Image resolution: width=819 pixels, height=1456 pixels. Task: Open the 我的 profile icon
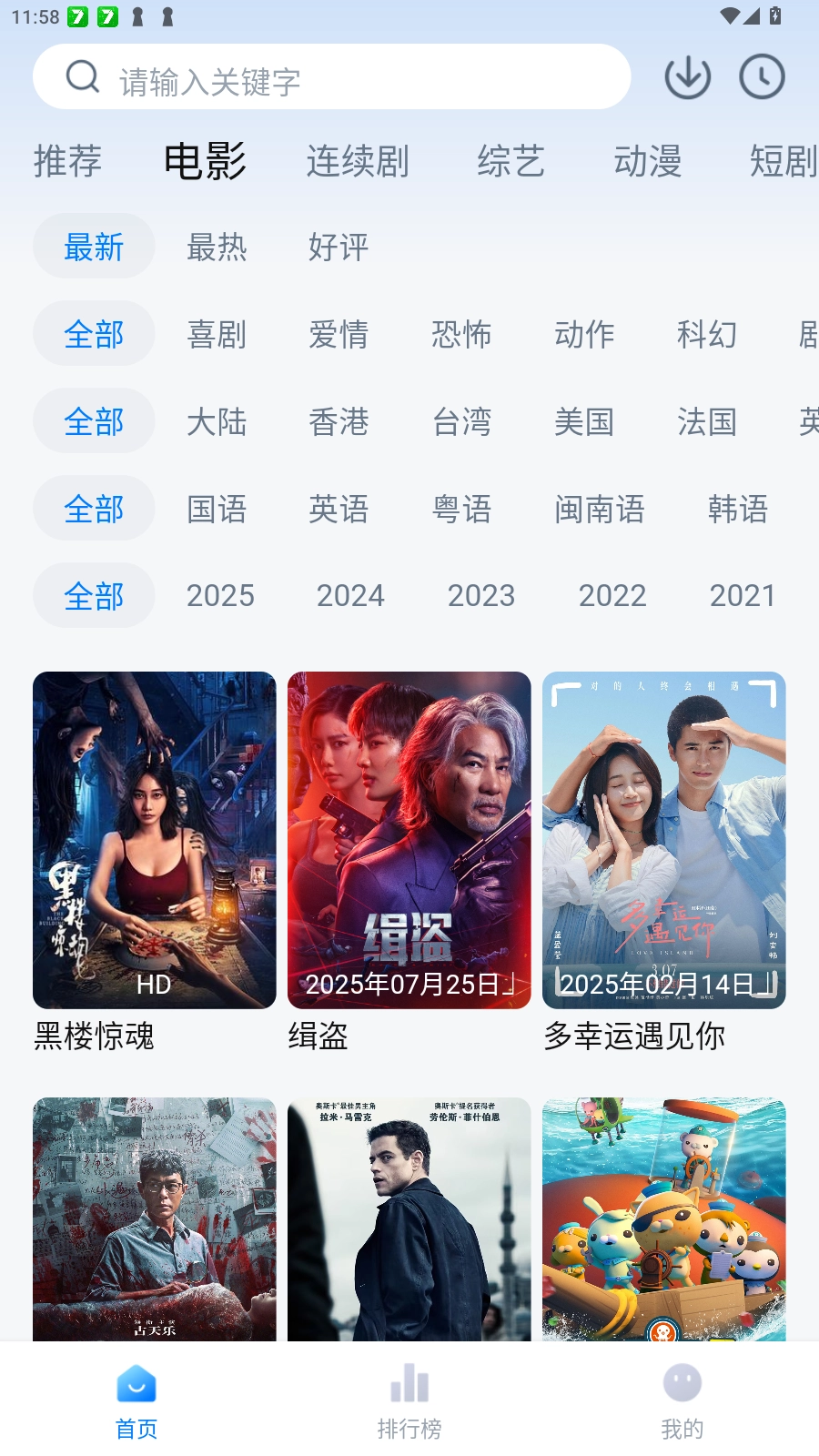[x=682, y=1383]
